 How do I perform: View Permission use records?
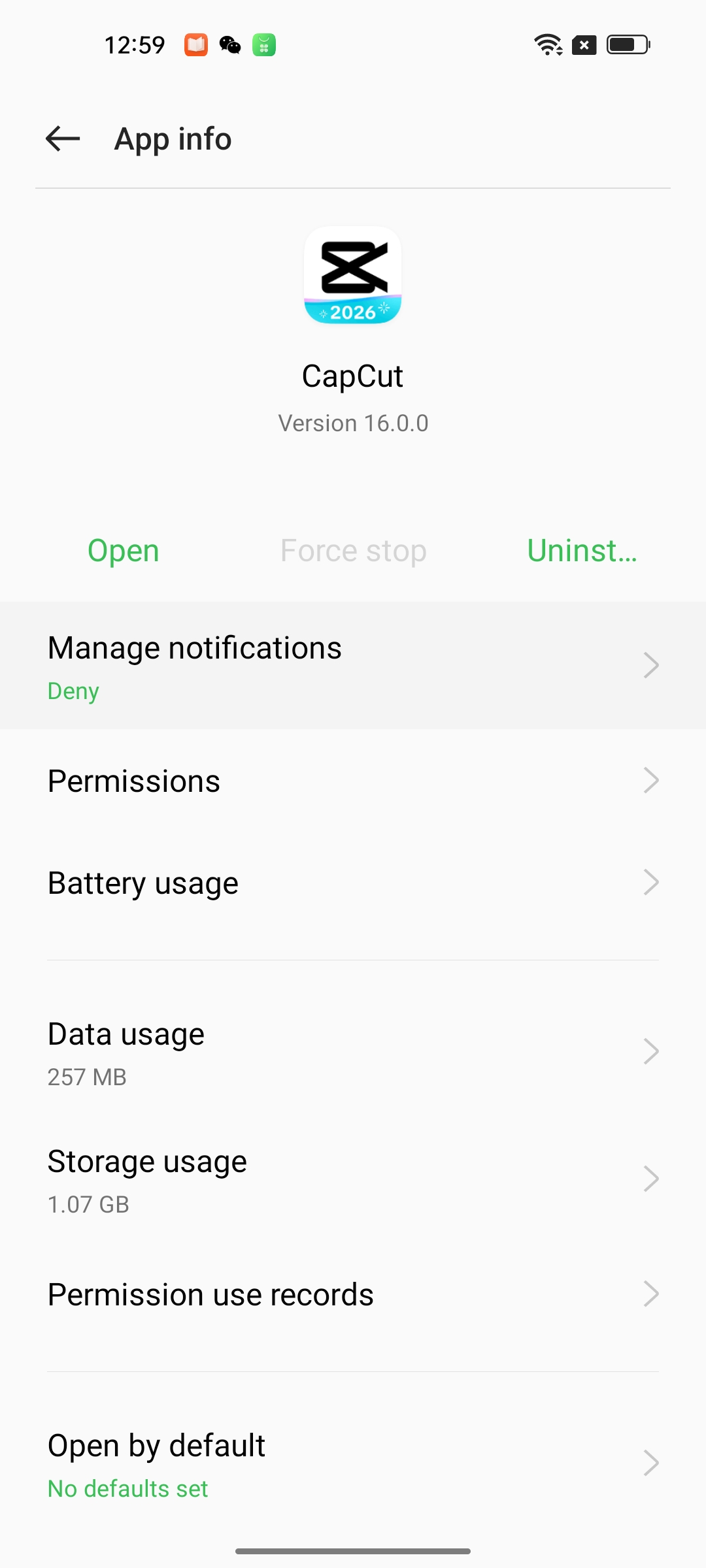point(353,1294)
